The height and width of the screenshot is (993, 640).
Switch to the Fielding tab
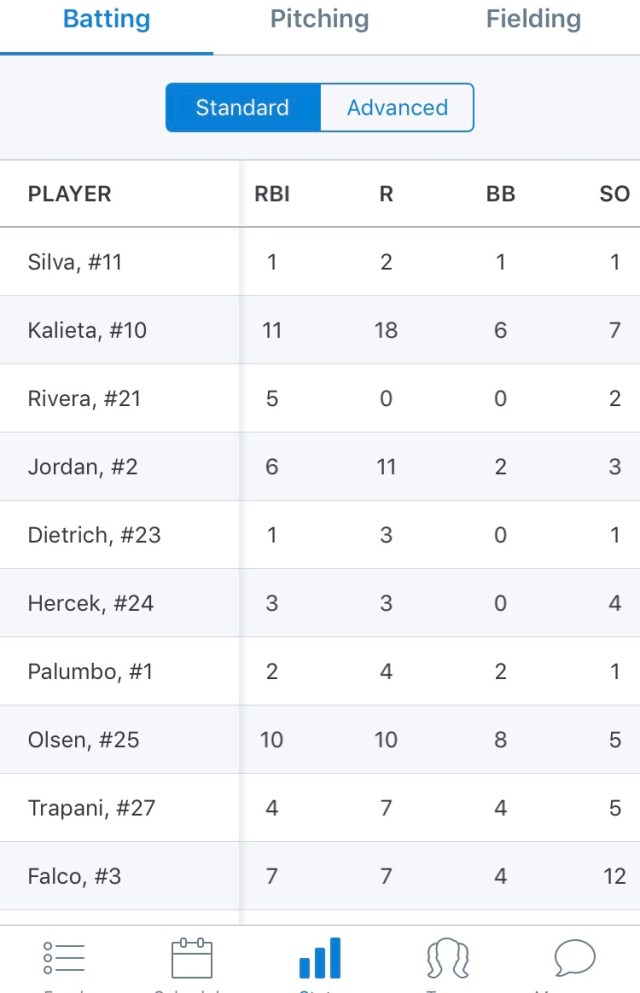[x=533, y=19]
